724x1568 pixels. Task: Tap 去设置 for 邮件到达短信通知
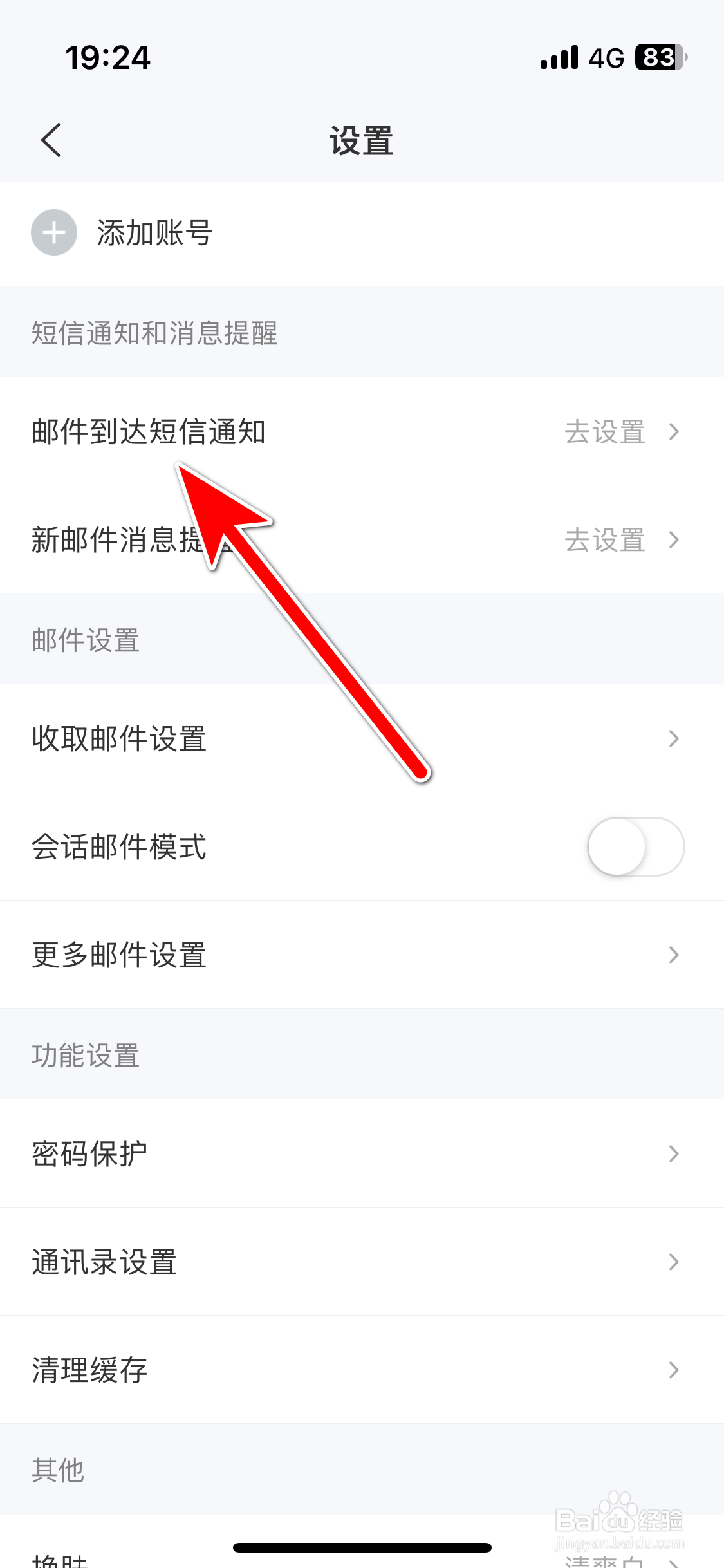(605, 433)
